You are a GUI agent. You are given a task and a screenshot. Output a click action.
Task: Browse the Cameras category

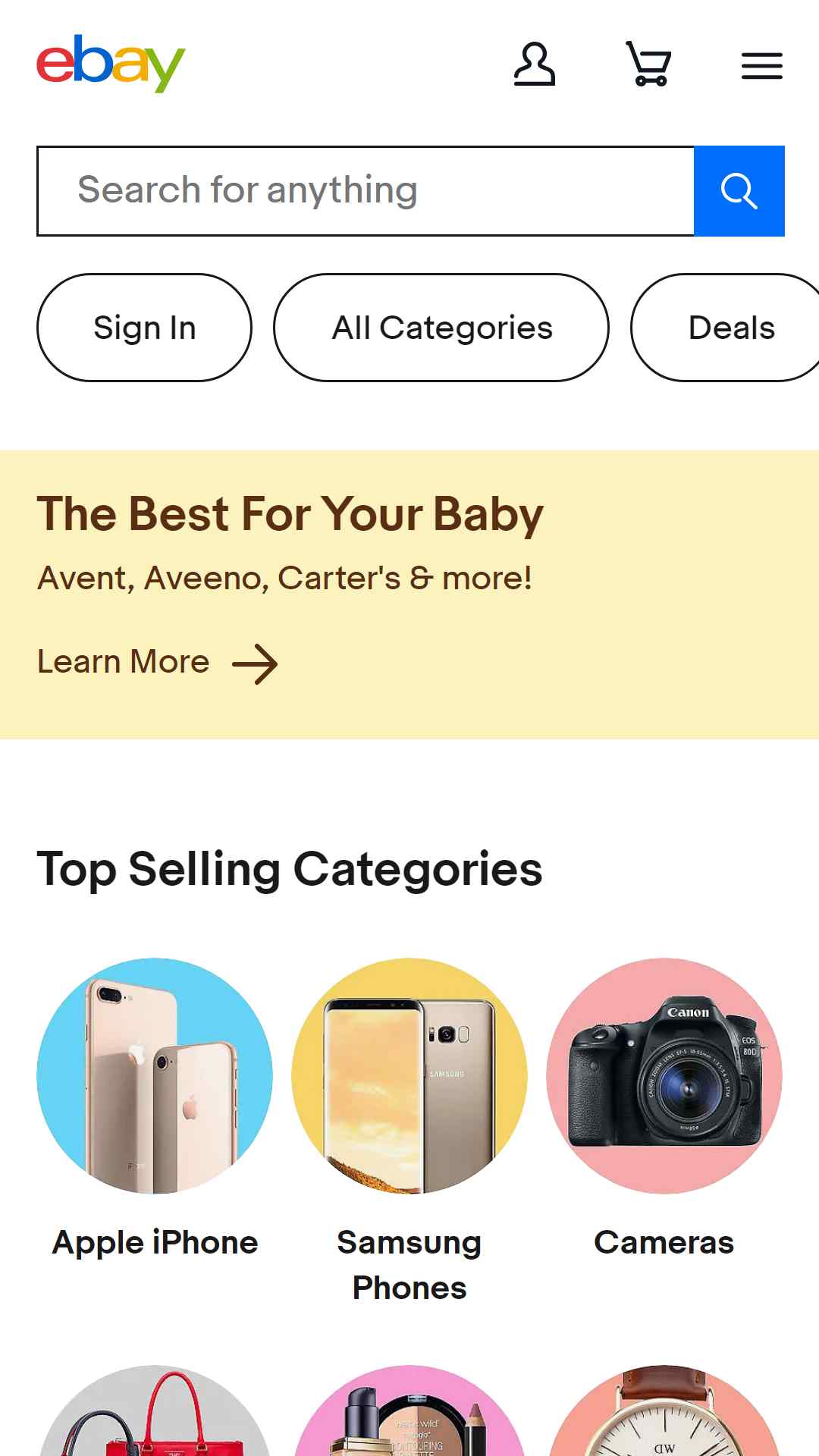click(x=664, y=1077)
